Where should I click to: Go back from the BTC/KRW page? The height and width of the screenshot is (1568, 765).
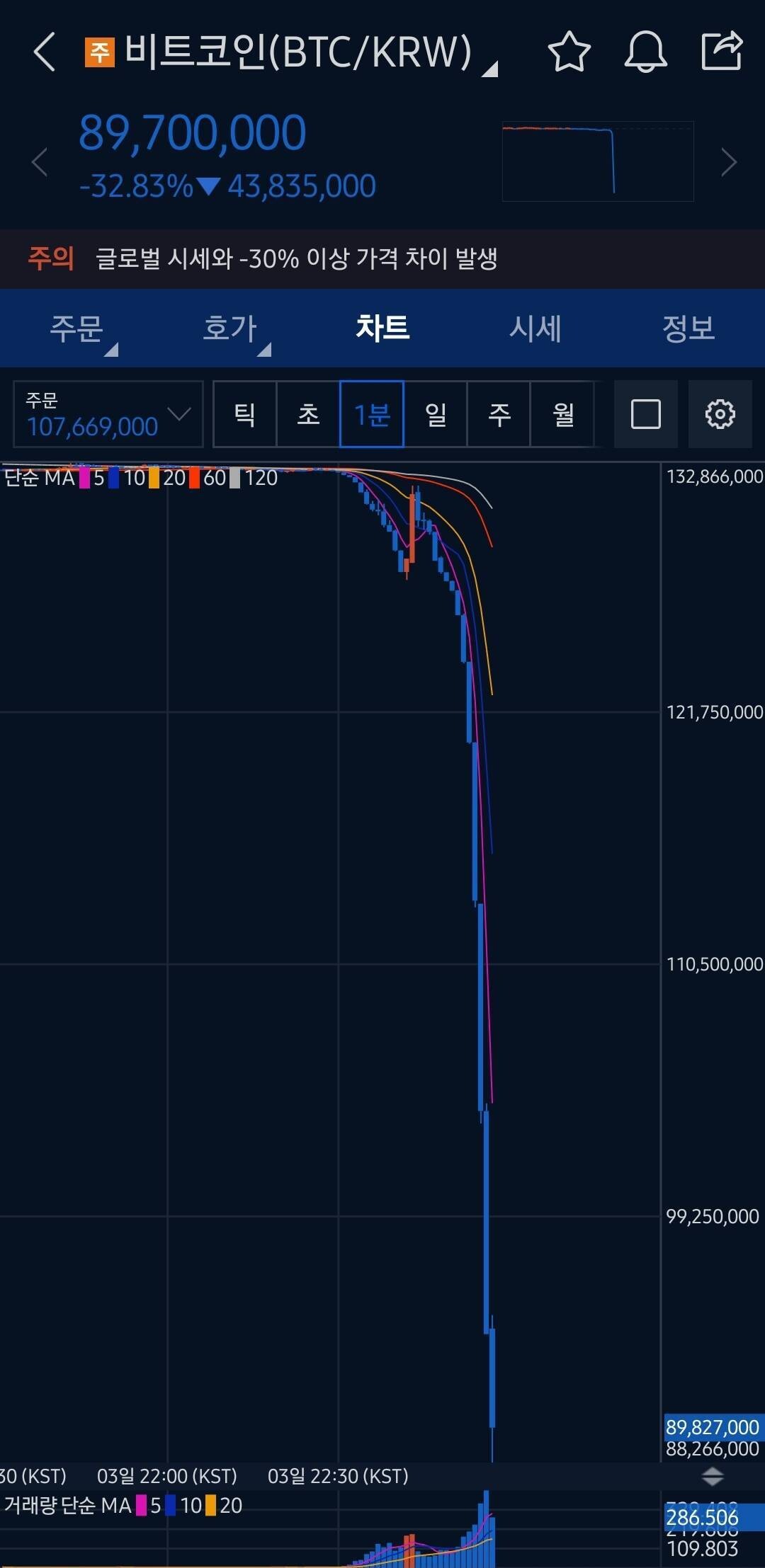tap(44, 52)
